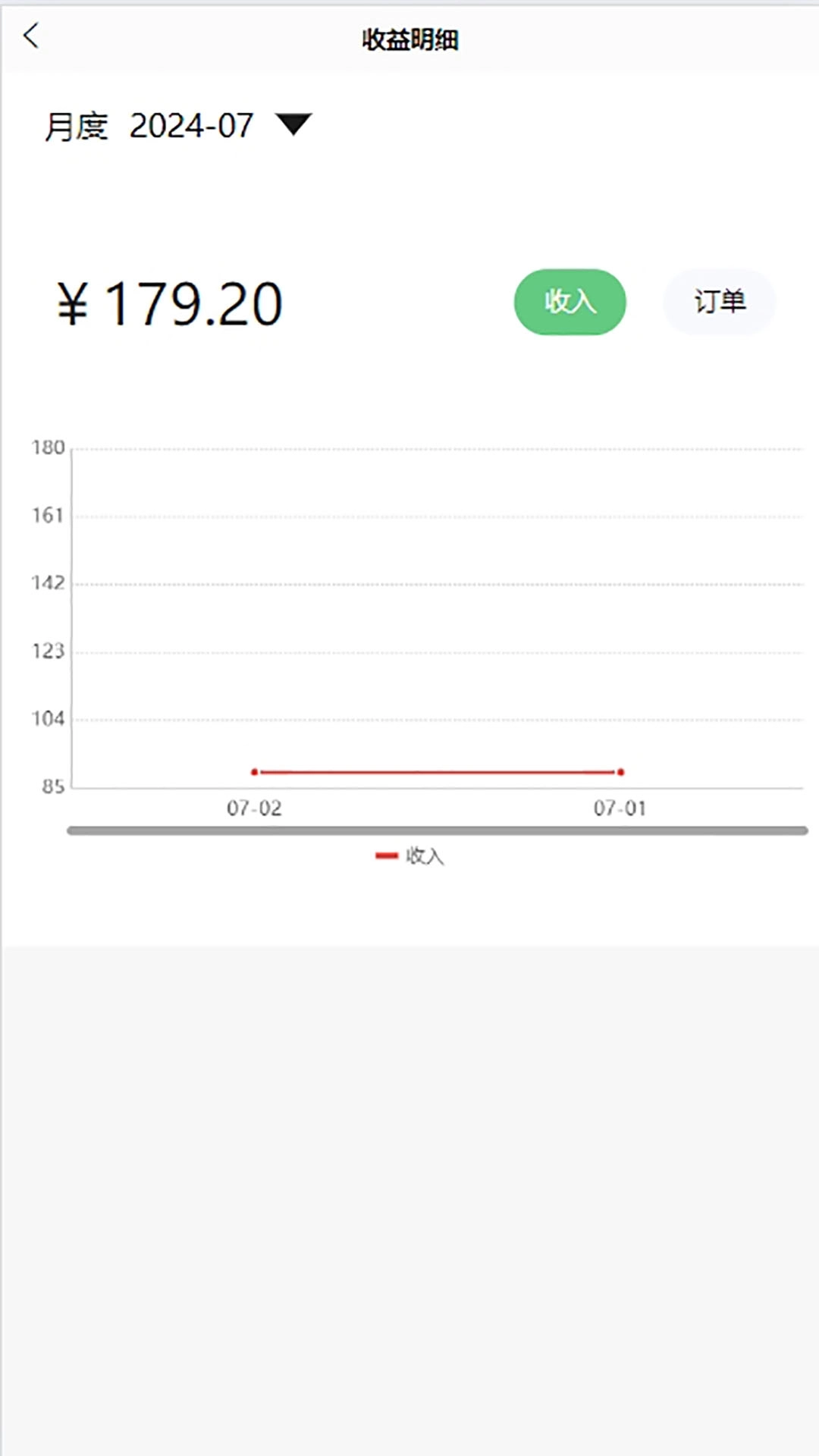
Task: Tap the ¥179.20 total amount
Action: click(171, 301)
